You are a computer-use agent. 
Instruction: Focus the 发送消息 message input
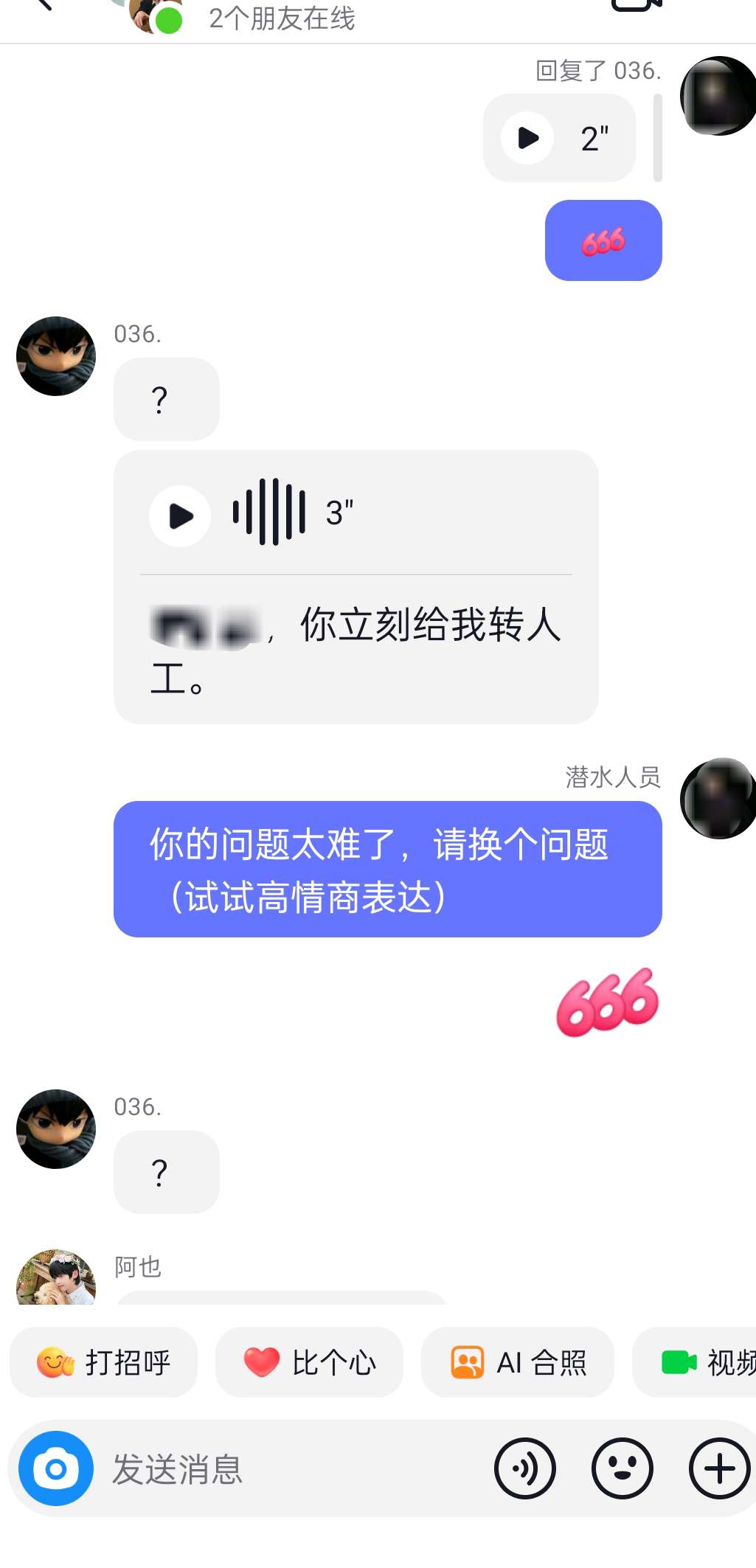(295, 1468)
